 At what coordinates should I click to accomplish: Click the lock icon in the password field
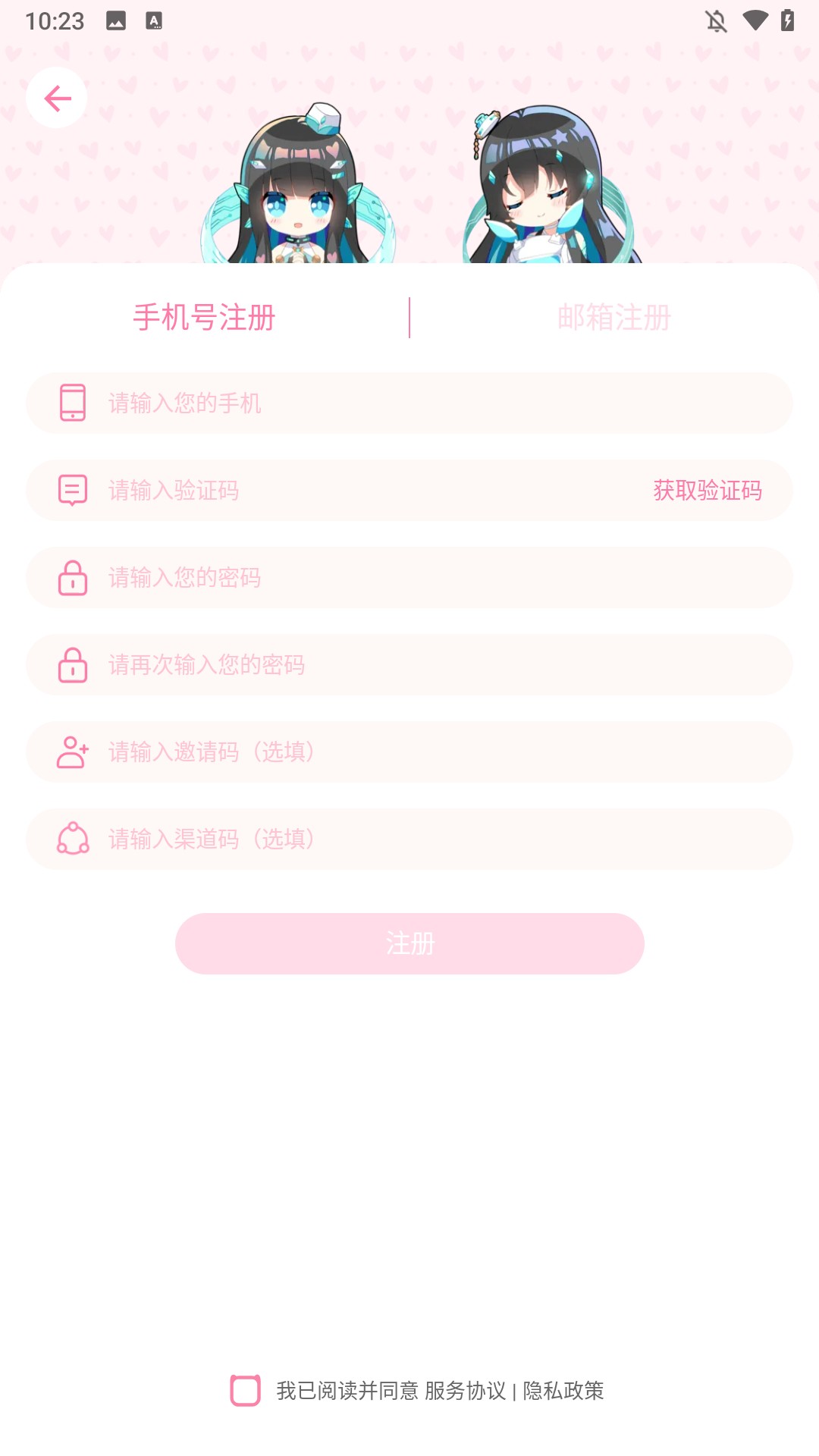pos(72,578)
